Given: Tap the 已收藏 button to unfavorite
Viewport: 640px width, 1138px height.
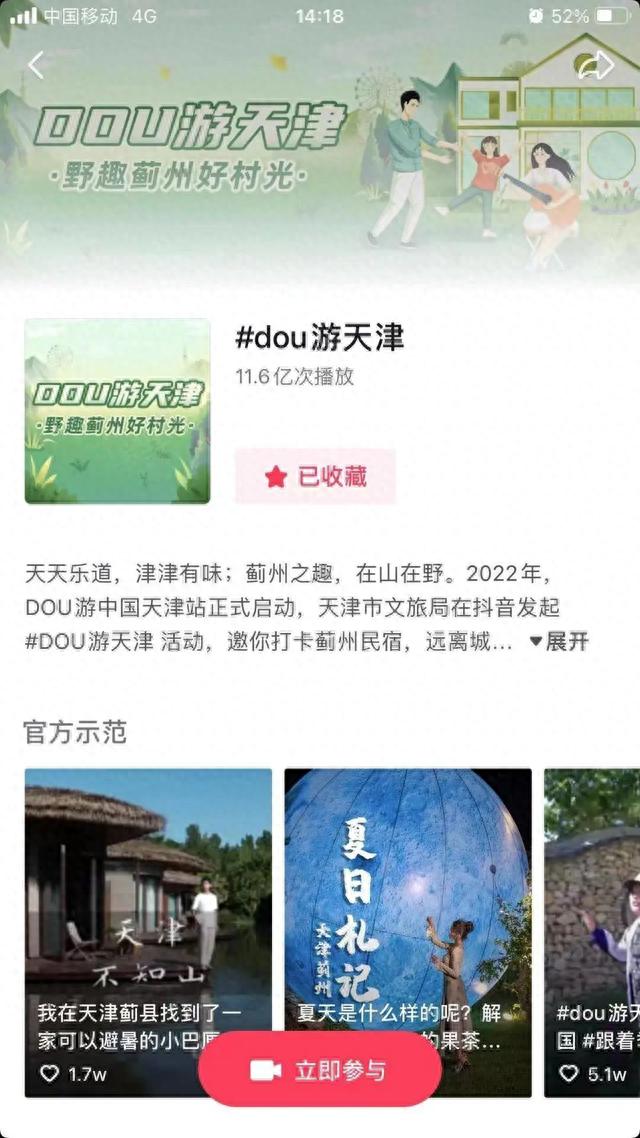Looking at the screenshot, I should click(x=315, y=477).
